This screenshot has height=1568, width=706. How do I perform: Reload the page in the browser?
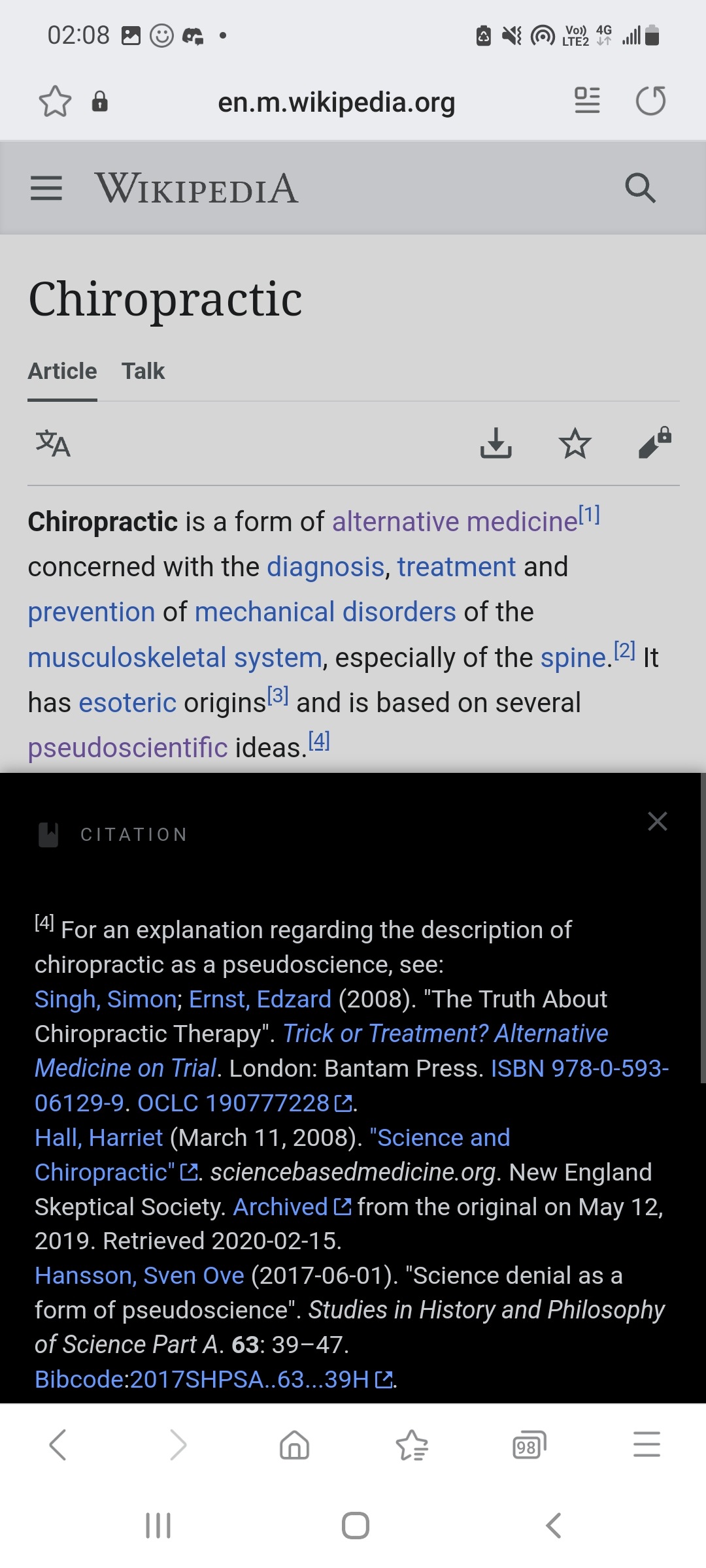click(650, 101)
